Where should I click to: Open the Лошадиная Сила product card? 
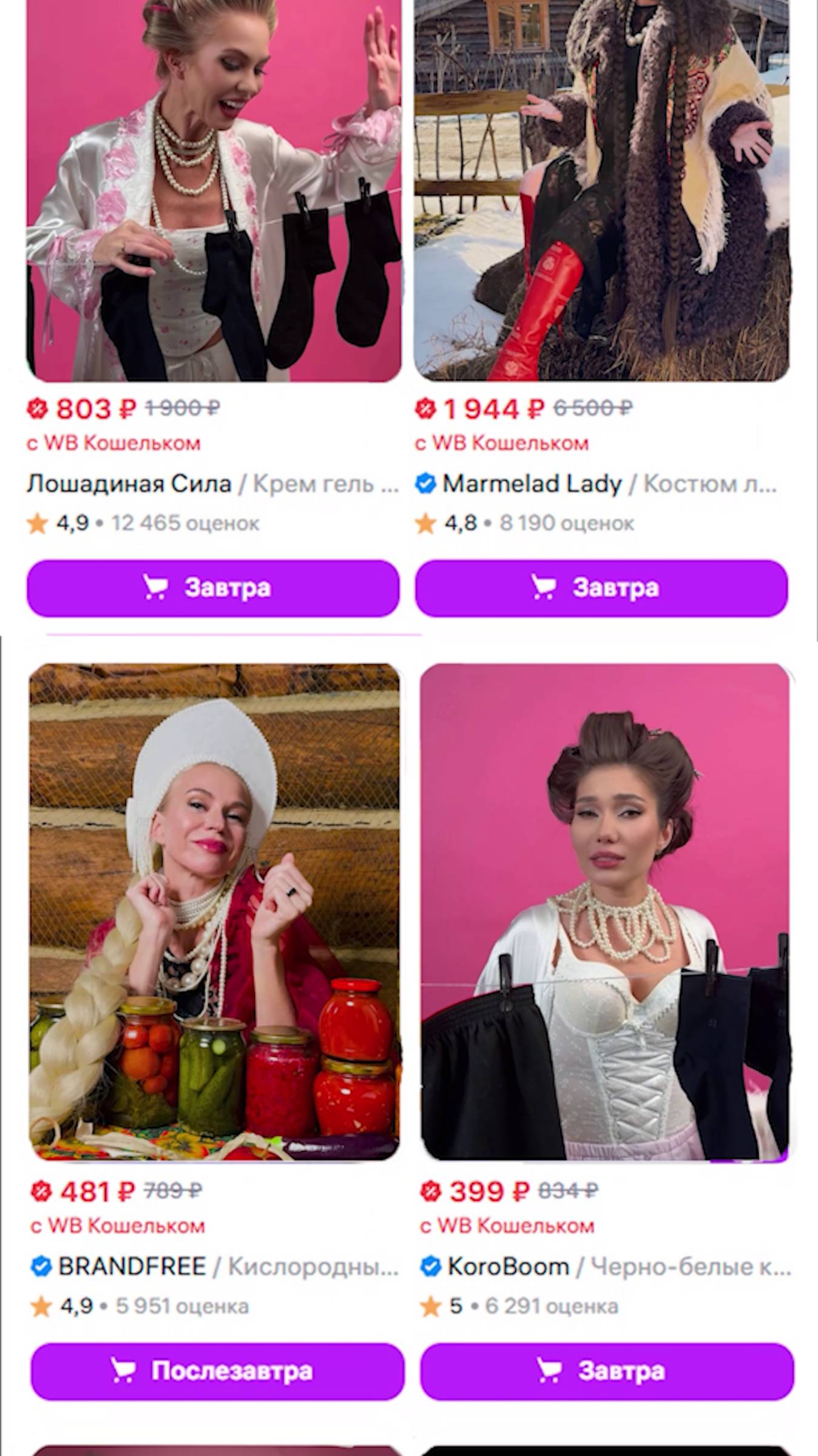213,194
